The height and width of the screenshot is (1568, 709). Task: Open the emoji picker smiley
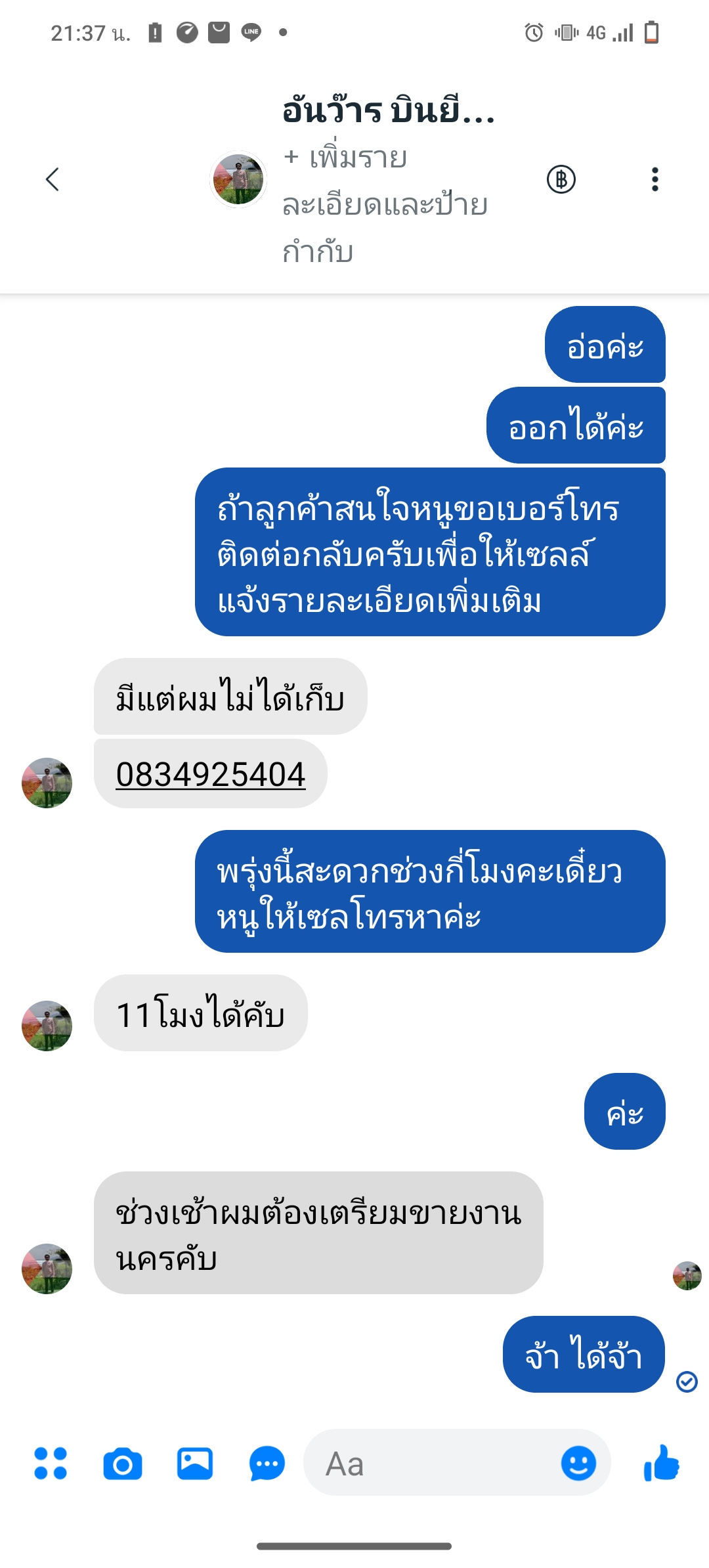click(x=578, y=1464)
